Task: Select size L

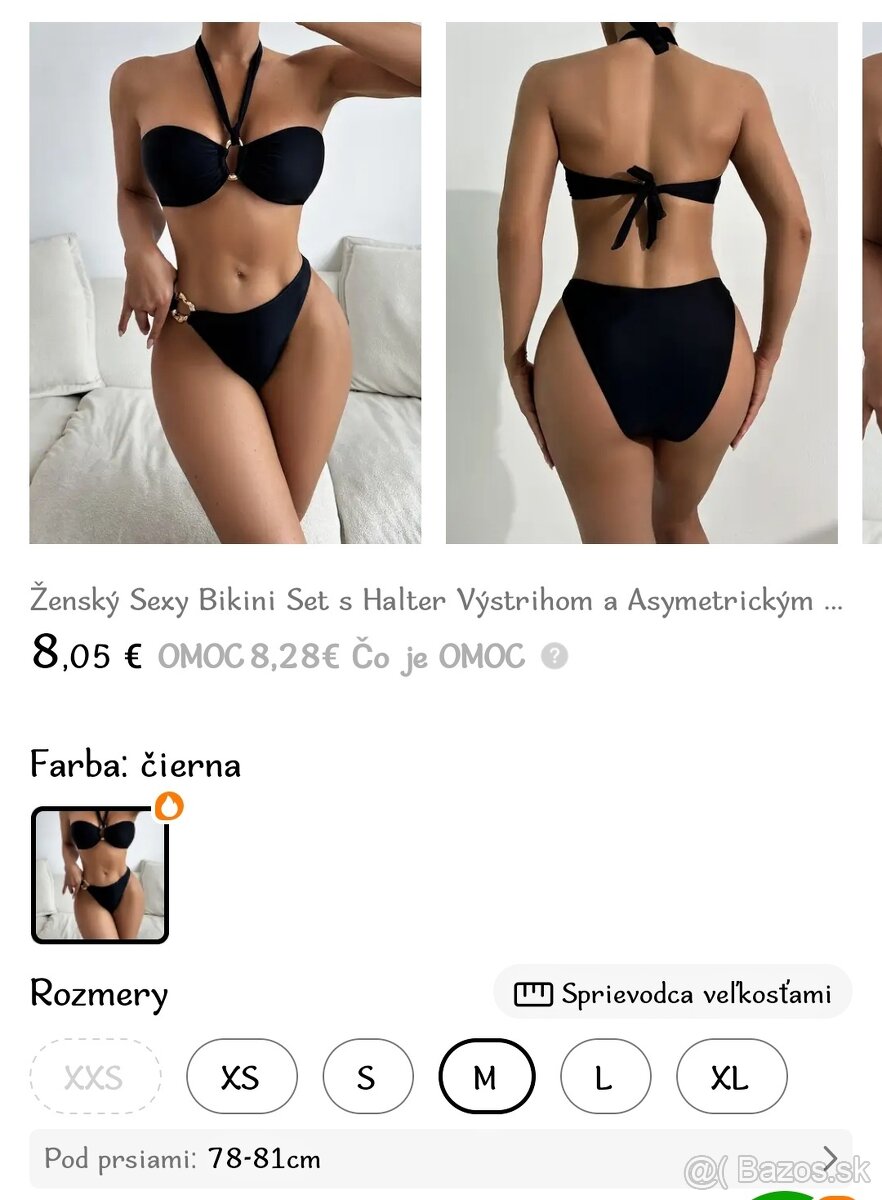Action: coord(604,1078)
